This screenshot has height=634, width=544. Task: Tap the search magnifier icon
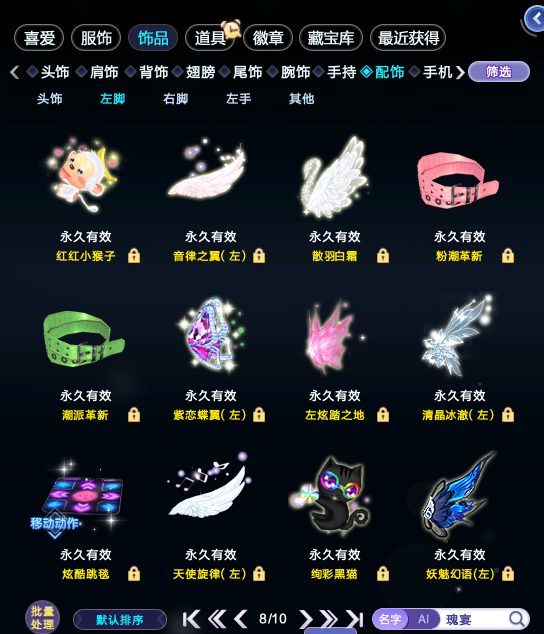517,619
